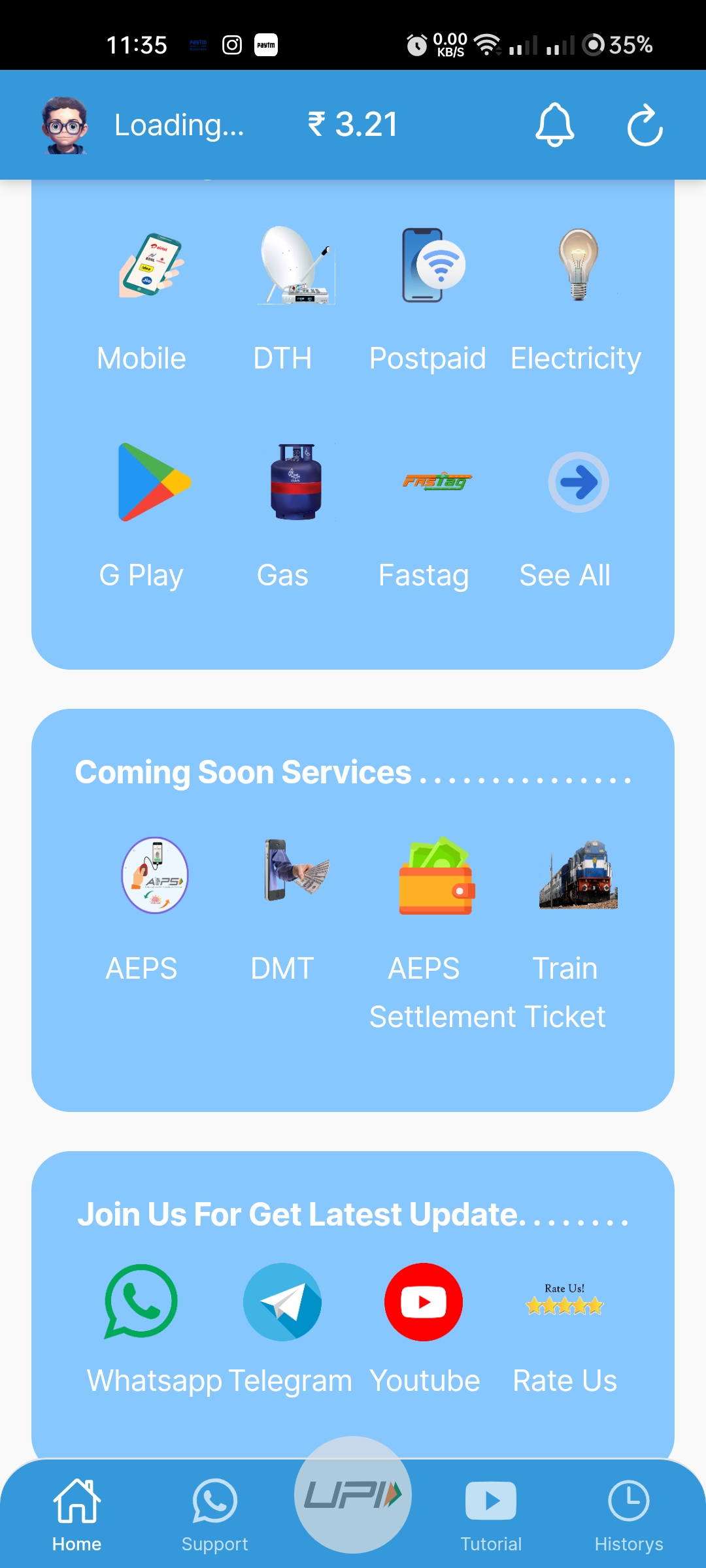Open Fastag recharge
The height and width of the screenshot is (1568, 706).
[x=437, y=482]
